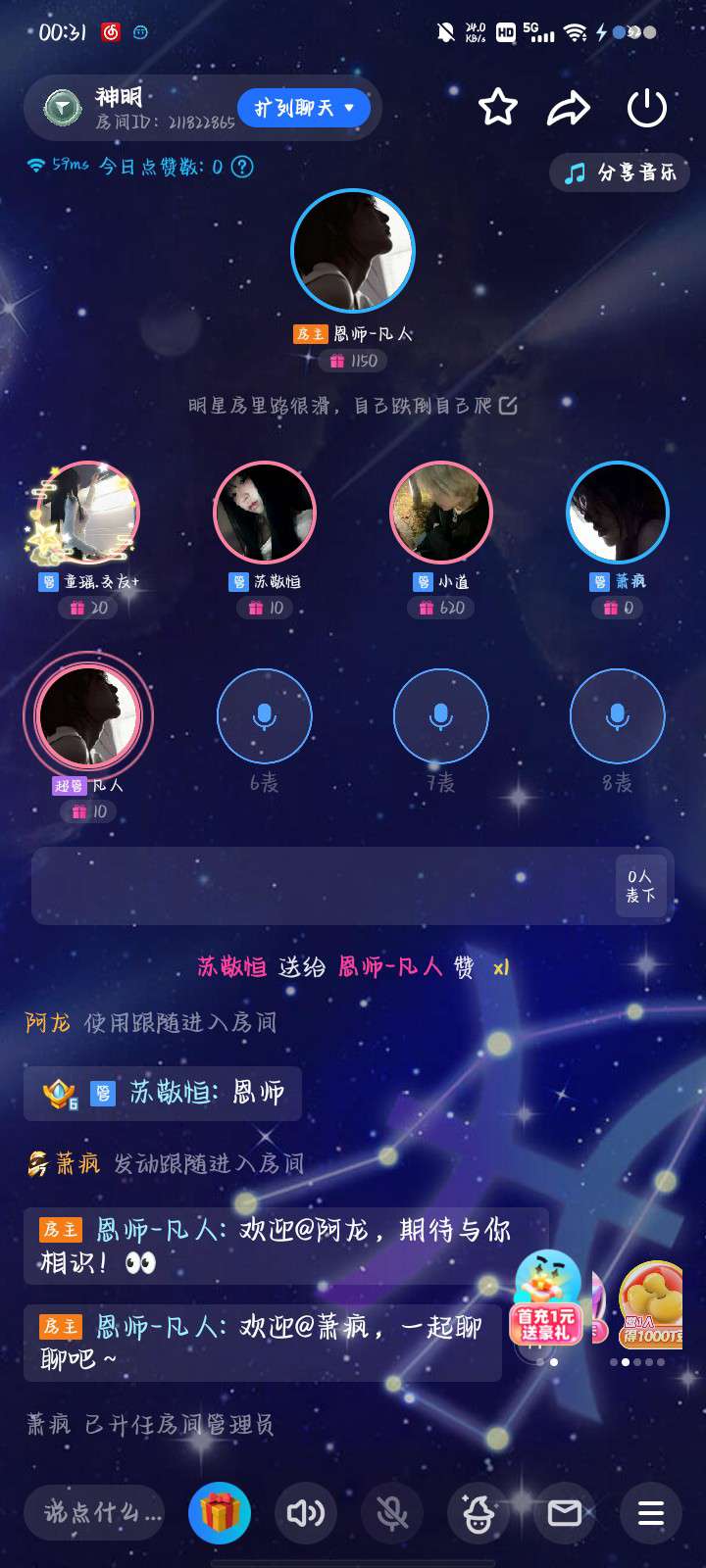706x1568 pixels.
Task: Open the 首充1元送豪礼 promo banner
Action: click(x=547, y=1299)
